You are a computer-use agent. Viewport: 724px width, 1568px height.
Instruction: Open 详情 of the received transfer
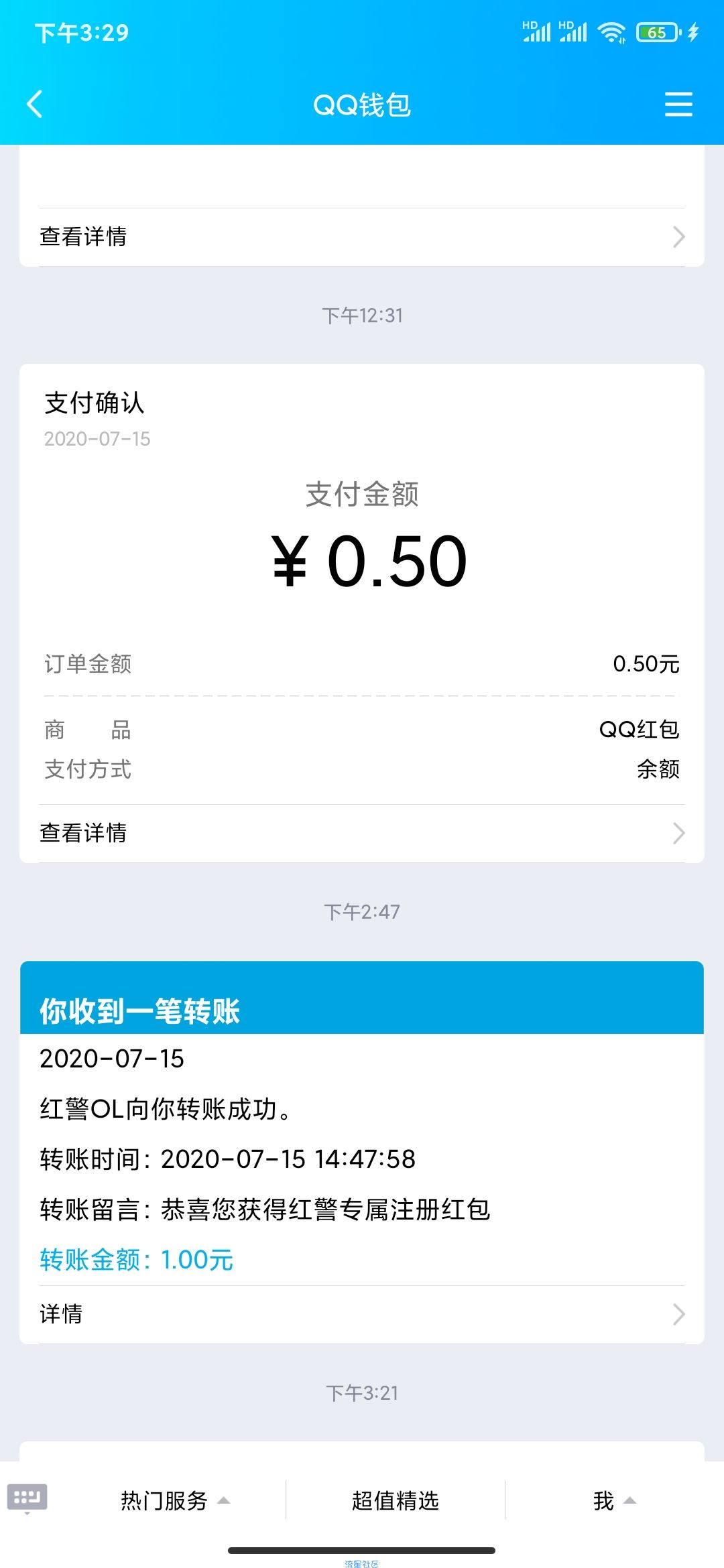[x=362, y=1314]
